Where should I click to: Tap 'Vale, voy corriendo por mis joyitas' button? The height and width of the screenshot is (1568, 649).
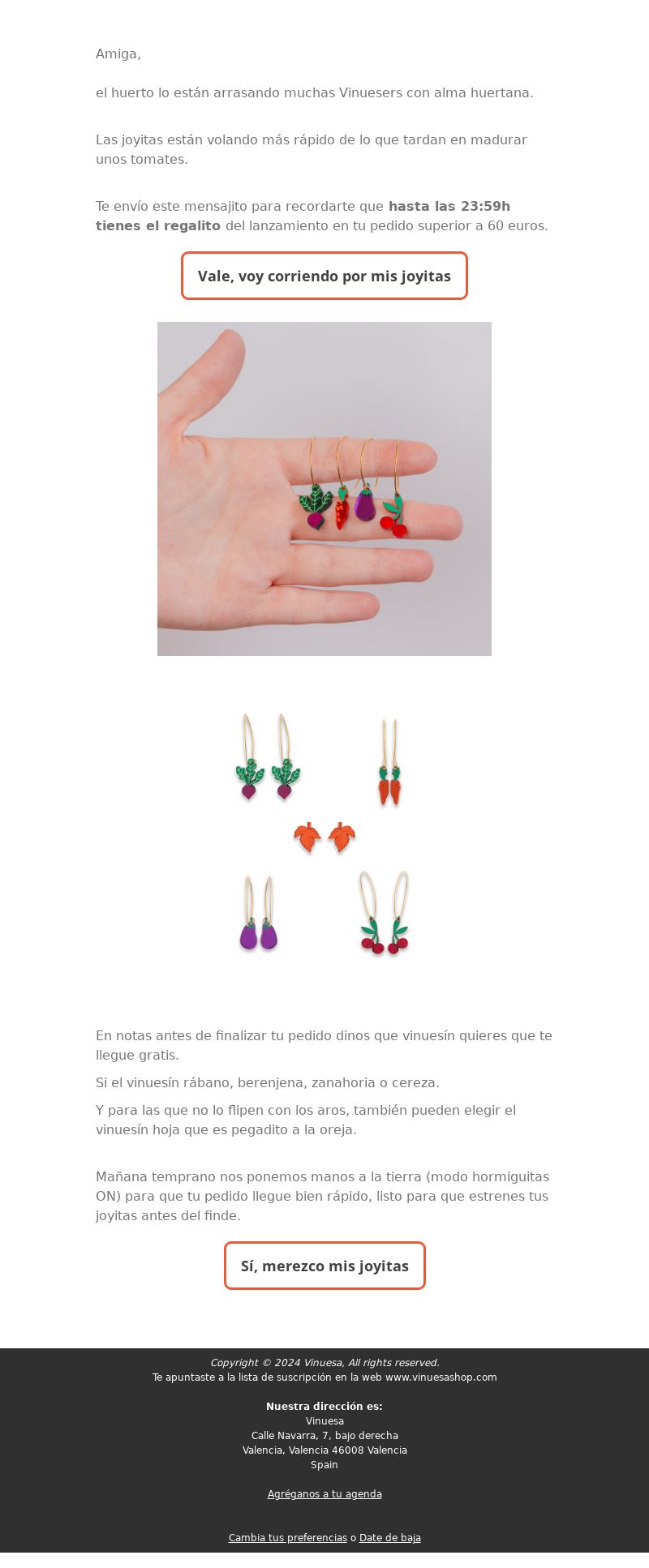(x=324, y=276)
